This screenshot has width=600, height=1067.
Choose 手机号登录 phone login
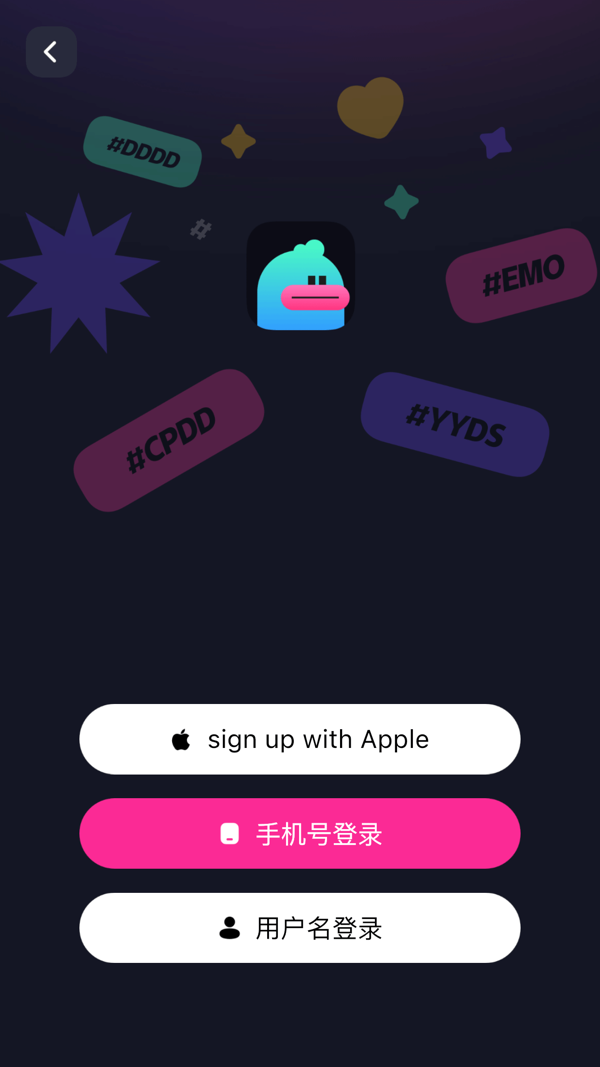click(x=300, y=833)
